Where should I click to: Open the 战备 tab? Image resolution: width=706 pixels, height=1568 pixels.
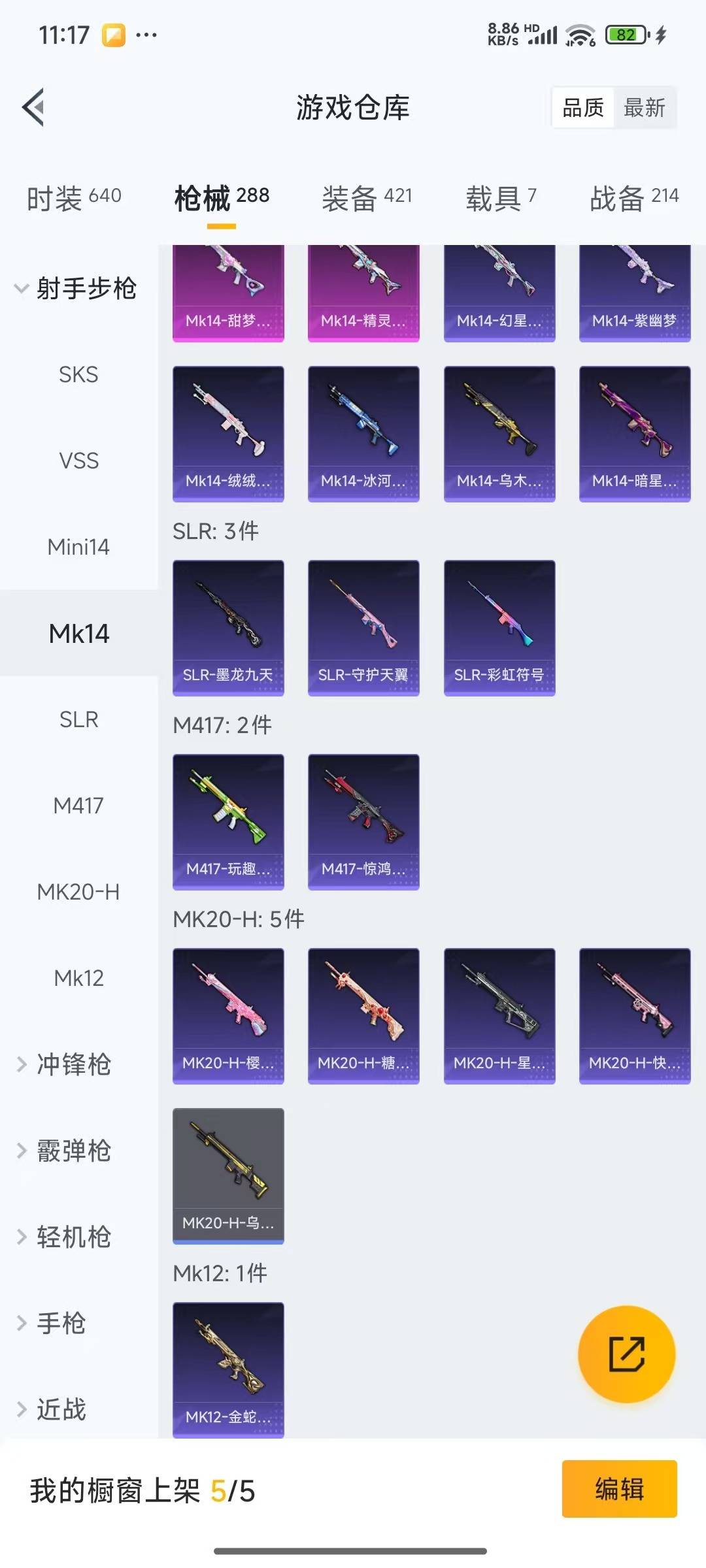(x=633, y=197)
